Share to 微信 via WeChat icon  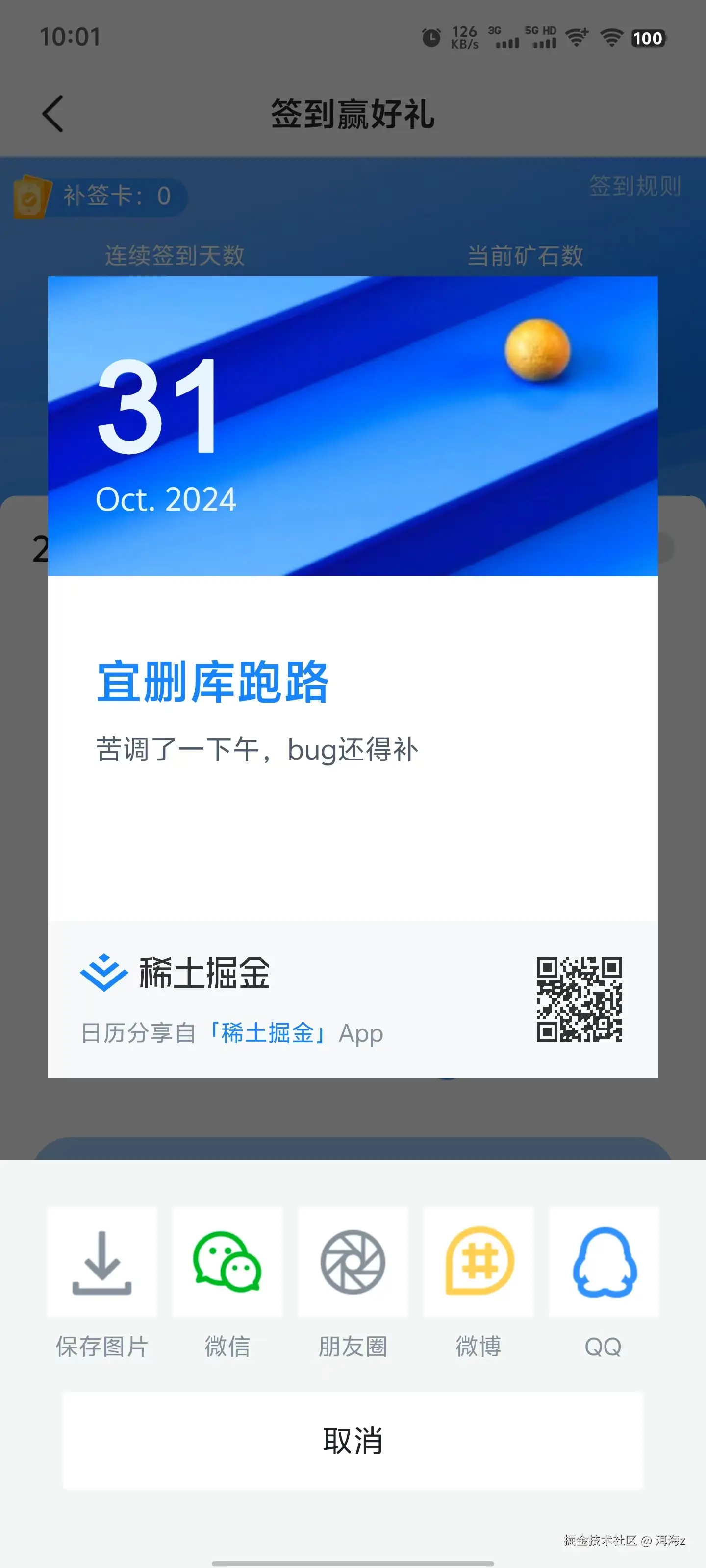[227, 1261]
